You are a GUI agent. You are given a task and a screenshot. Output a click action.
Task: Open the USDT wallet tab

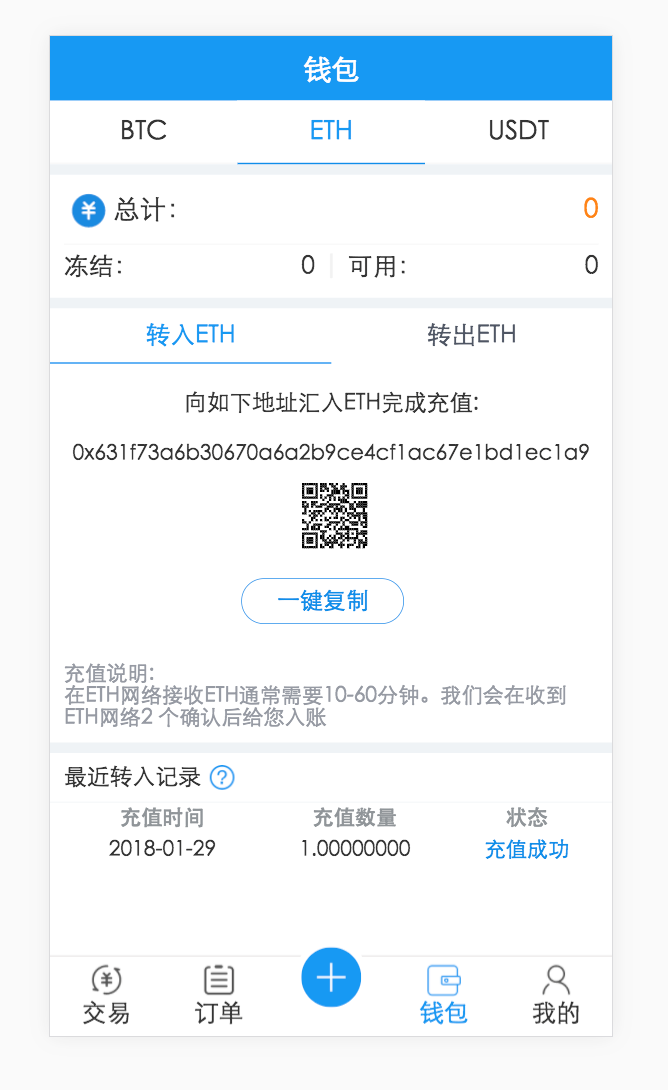[x=518, y=131]
